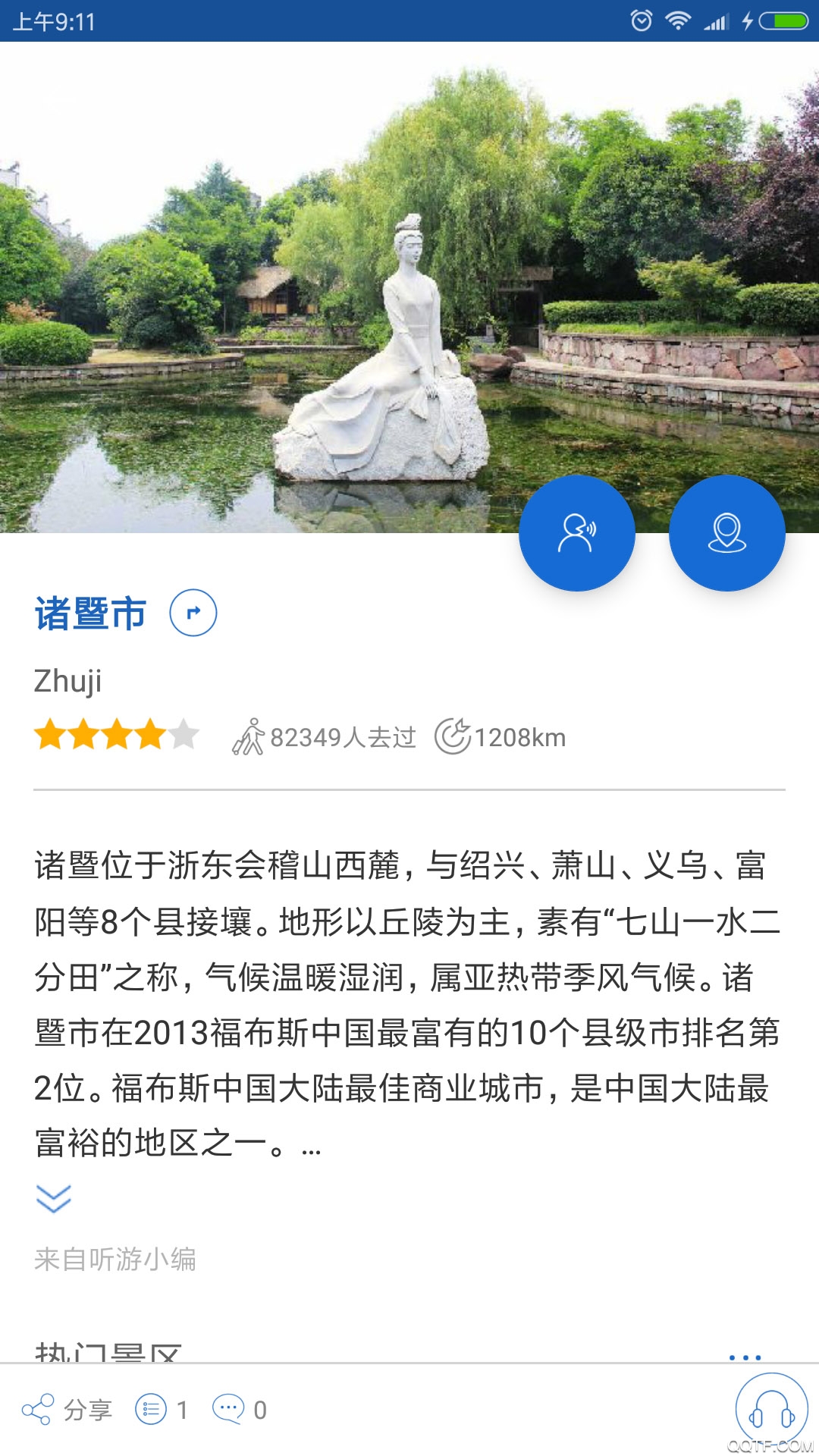The width and height of the screenshot is (819, 1456).
Task: Open the comments icon showing 0
Action: point(240,1410)
